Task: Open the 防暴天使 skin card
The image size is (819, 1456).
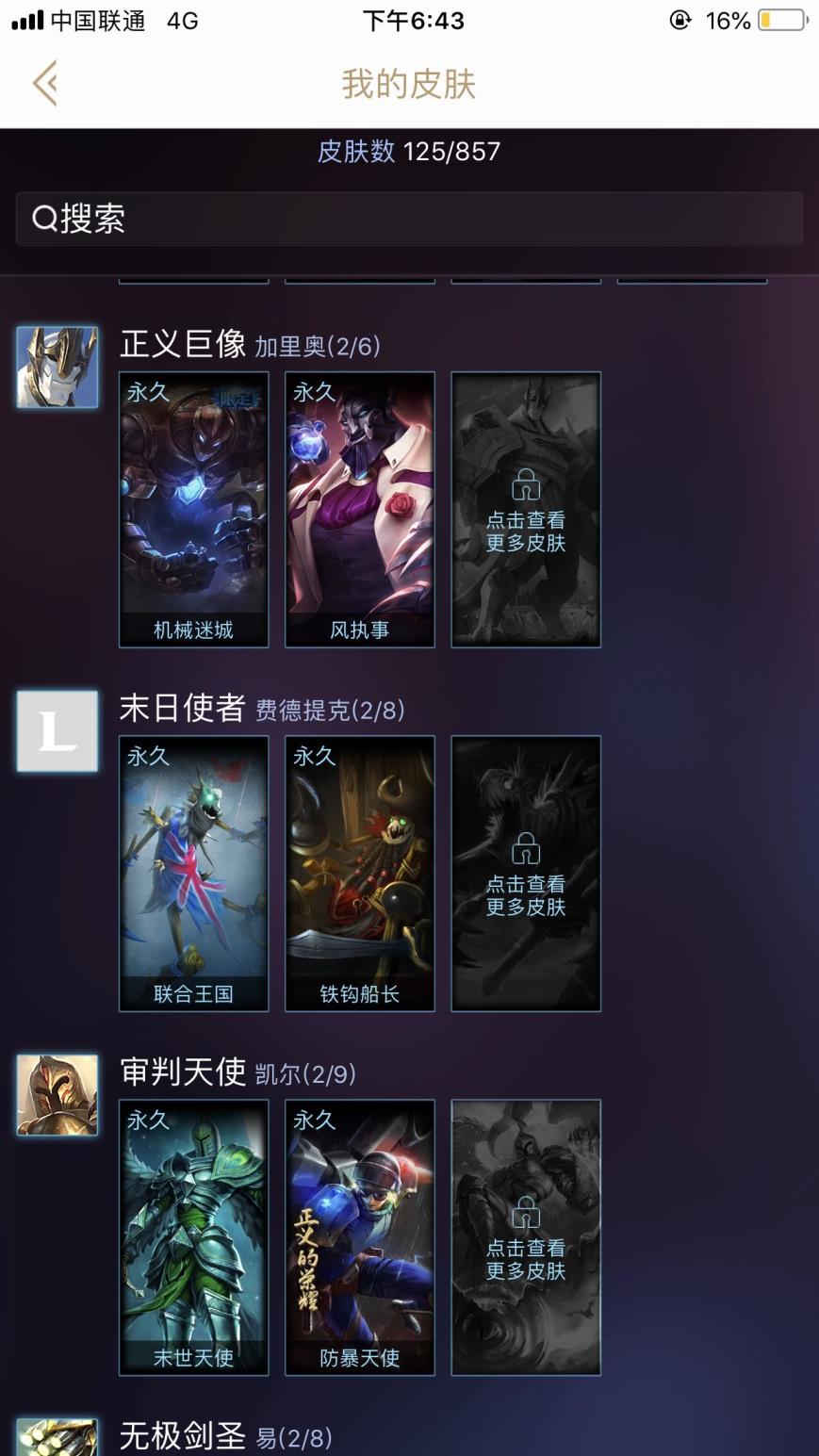Action: click(360, 1236)
